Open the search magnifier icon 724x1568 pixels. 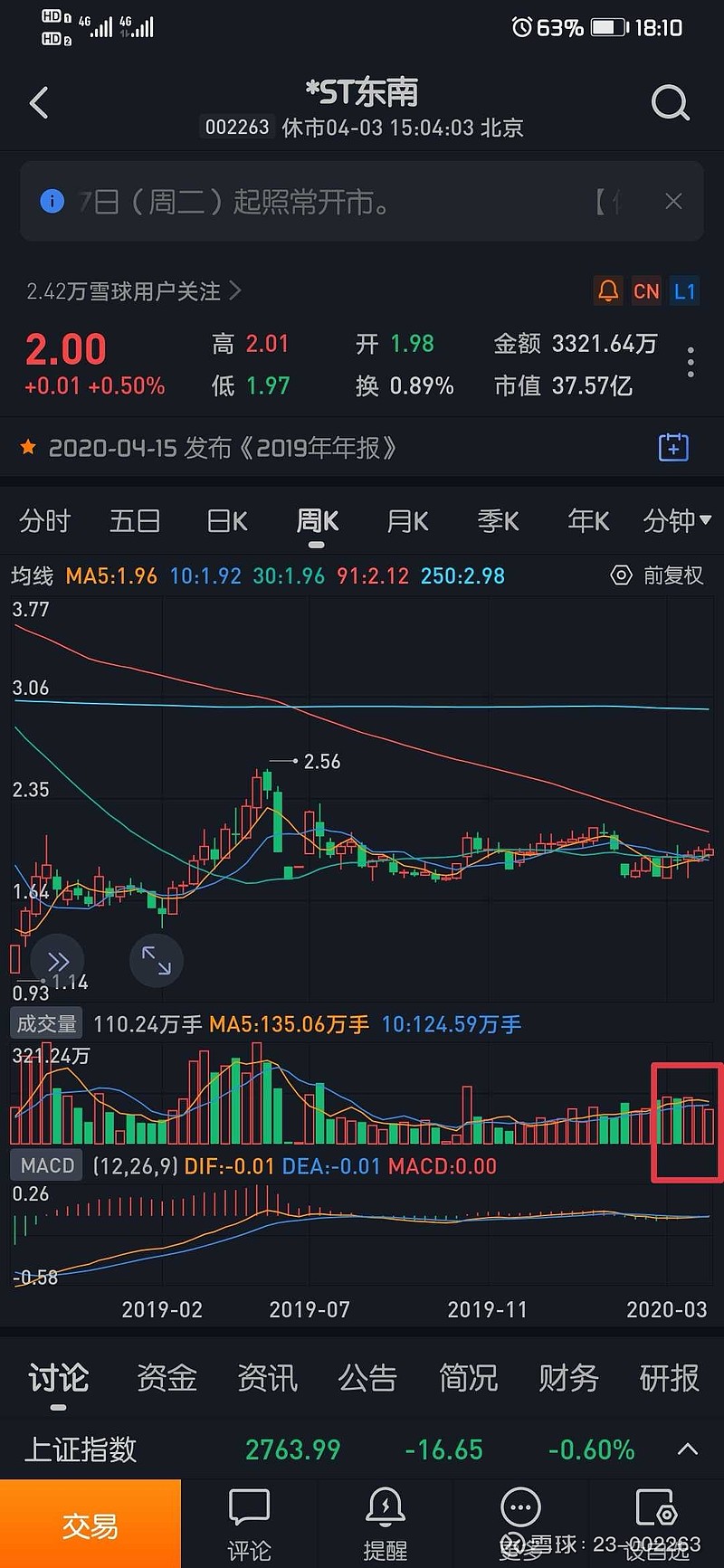(671, 103)
